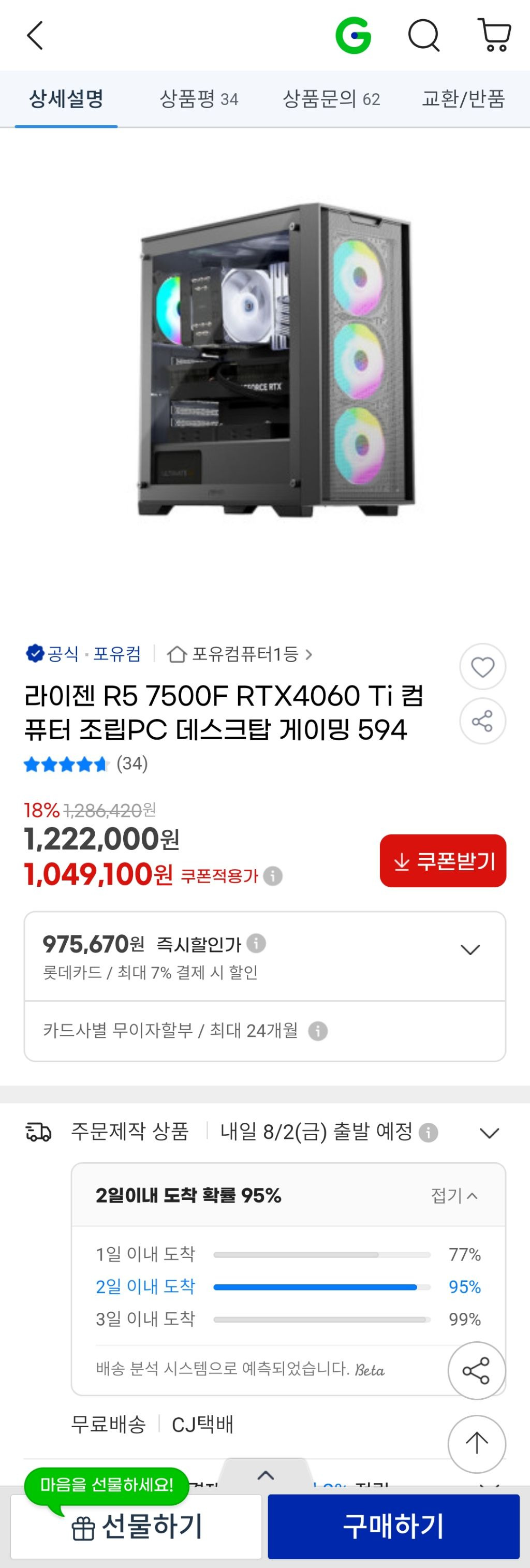Open the 쿠폰적용가 info icon
This screenshot has width=530, height=1568.
pyautogui.click(x=273, y=876)
